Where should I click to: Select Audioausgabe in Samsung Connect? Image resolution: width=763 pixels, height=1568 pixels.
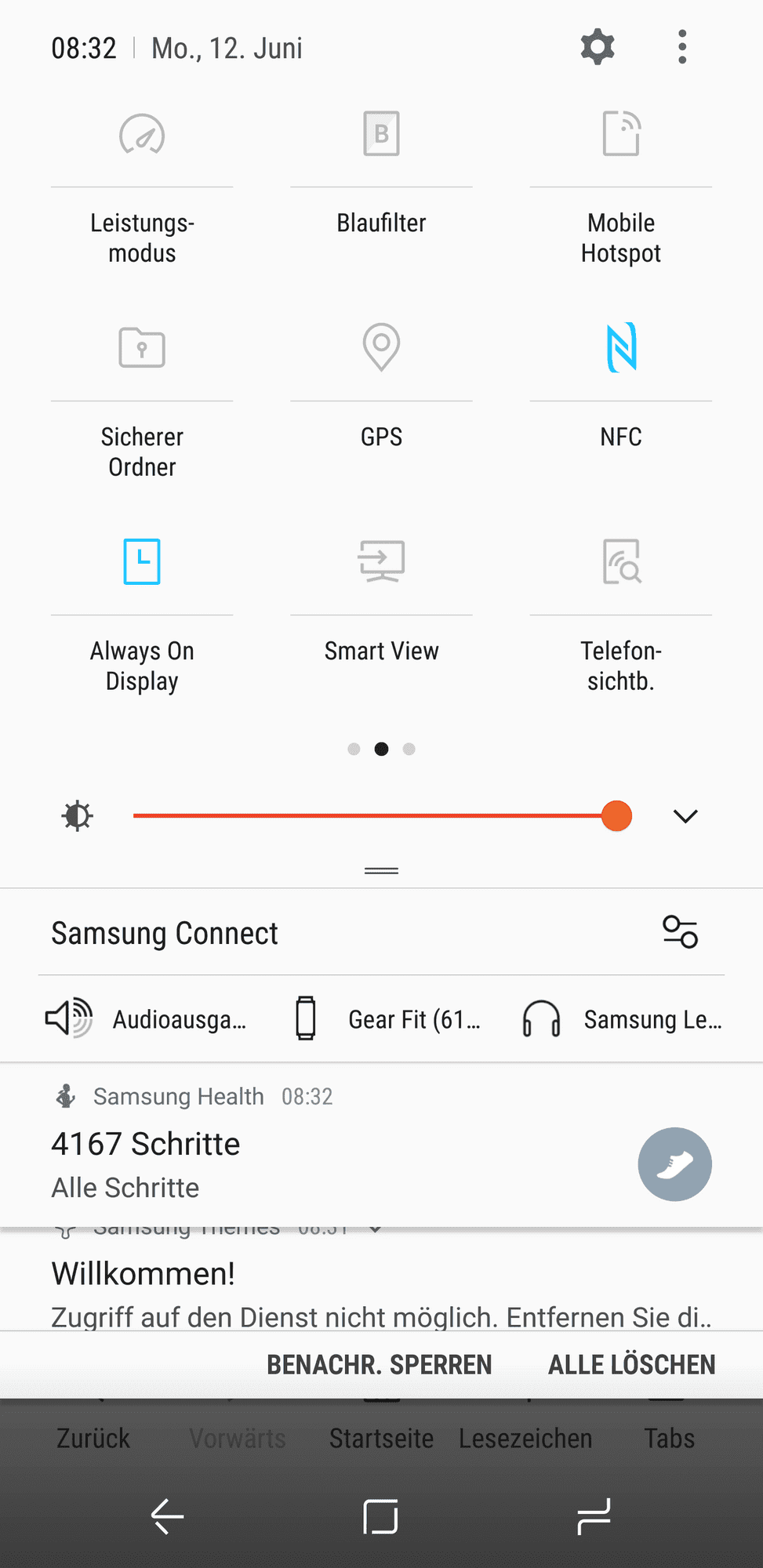pos(147,1019)
